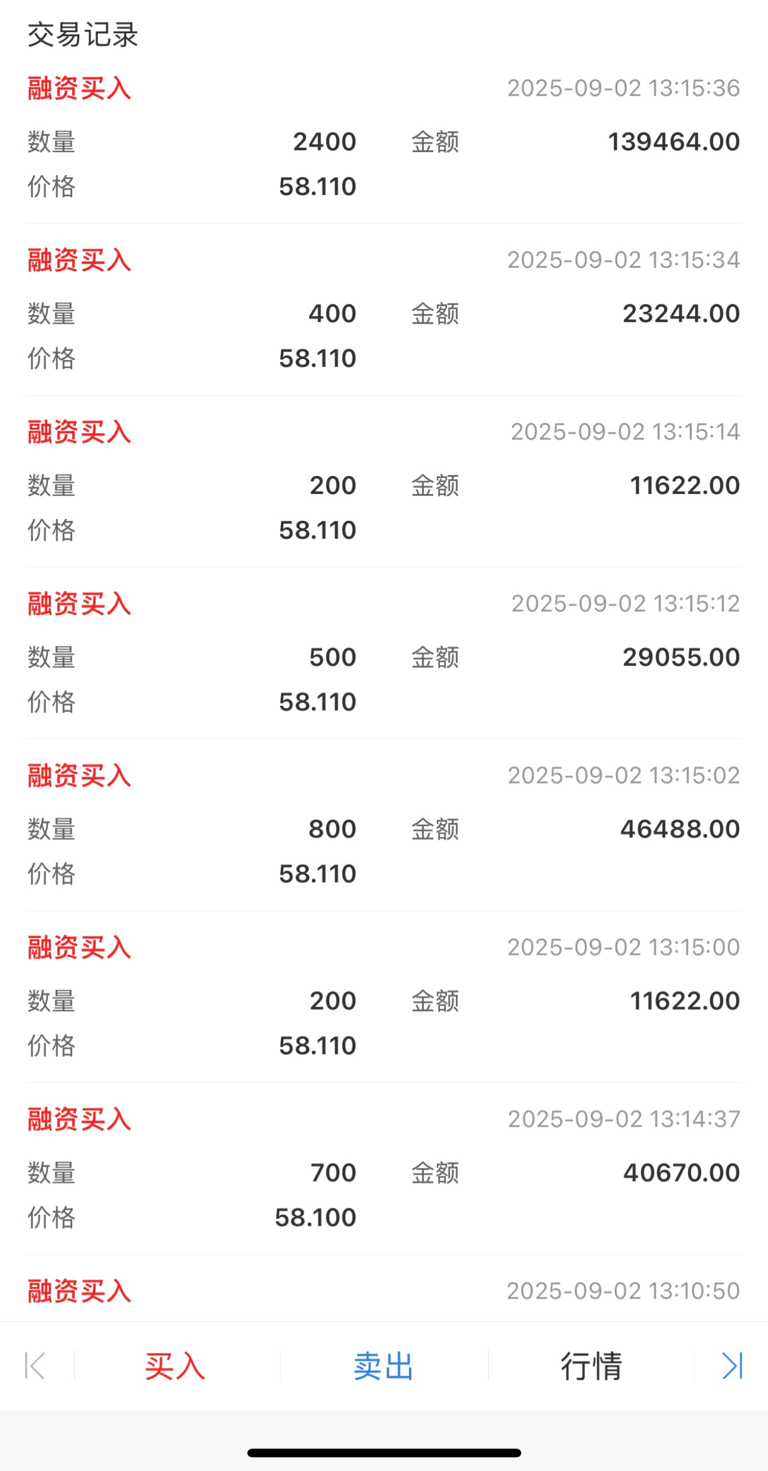This screenshot has width=768, height=1471.
Task: Jump to the first item arrow
Action: [x=35, y=1366]
